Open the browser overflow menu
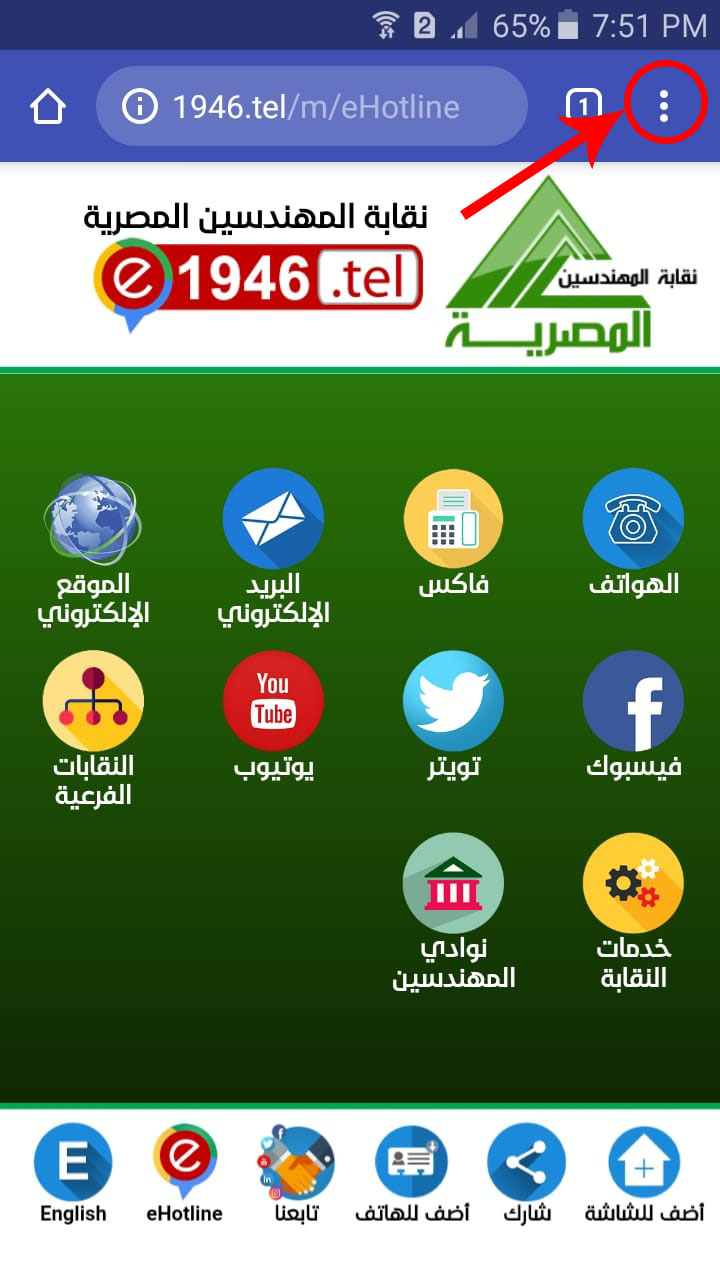The height and width of the screenshot is (1280, 720). tap(664, 105)
